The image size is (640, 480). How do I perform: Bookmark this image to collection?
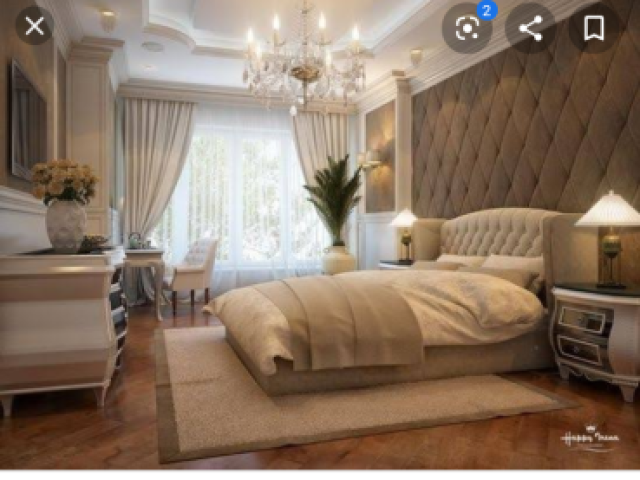[x=594, y=28]
